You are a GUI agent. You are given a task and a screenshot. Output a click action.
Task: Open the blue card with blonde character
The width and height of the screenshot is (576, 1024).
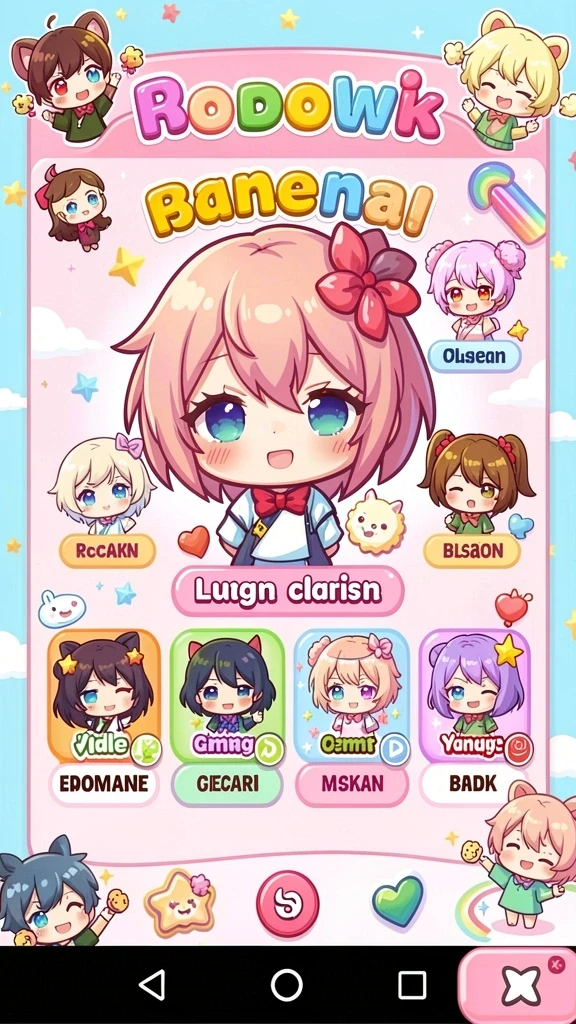click(x=352, y=697)
